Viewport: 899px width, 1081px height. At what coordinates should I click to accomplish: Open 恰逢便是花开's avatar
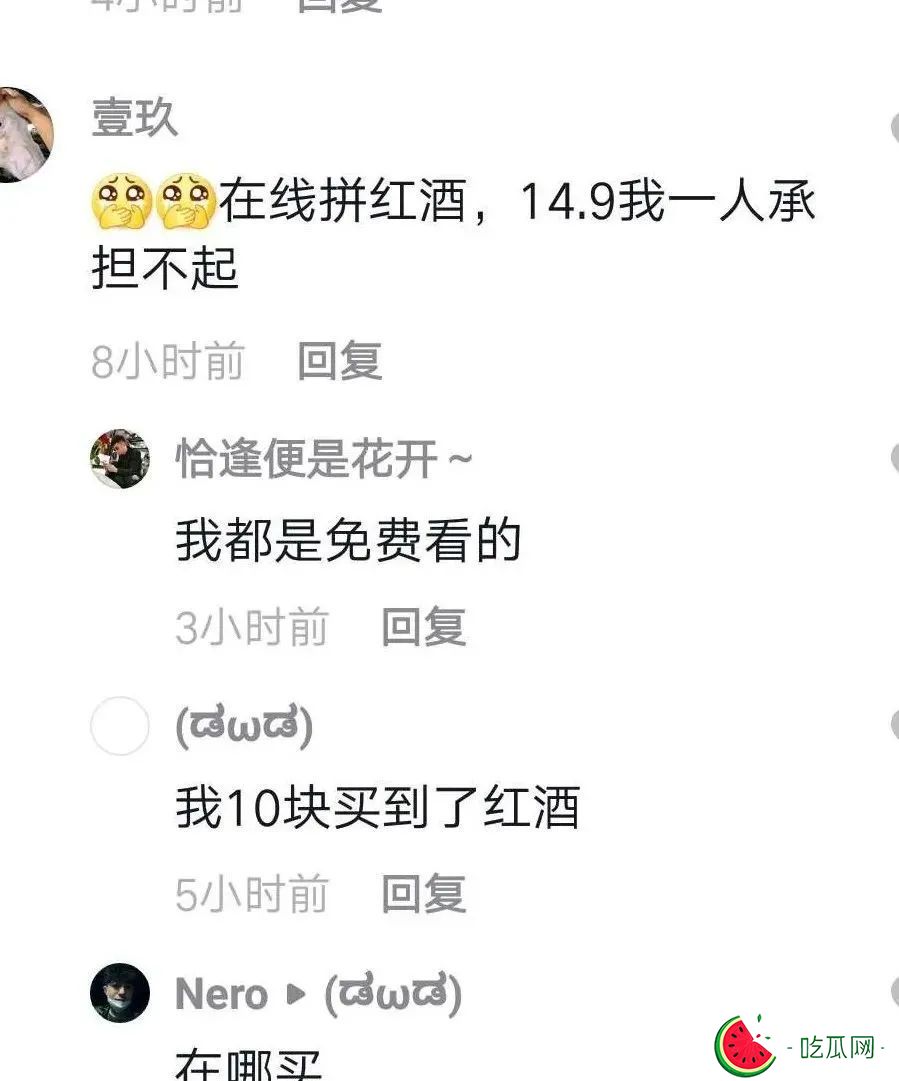[x=120, y=459]
